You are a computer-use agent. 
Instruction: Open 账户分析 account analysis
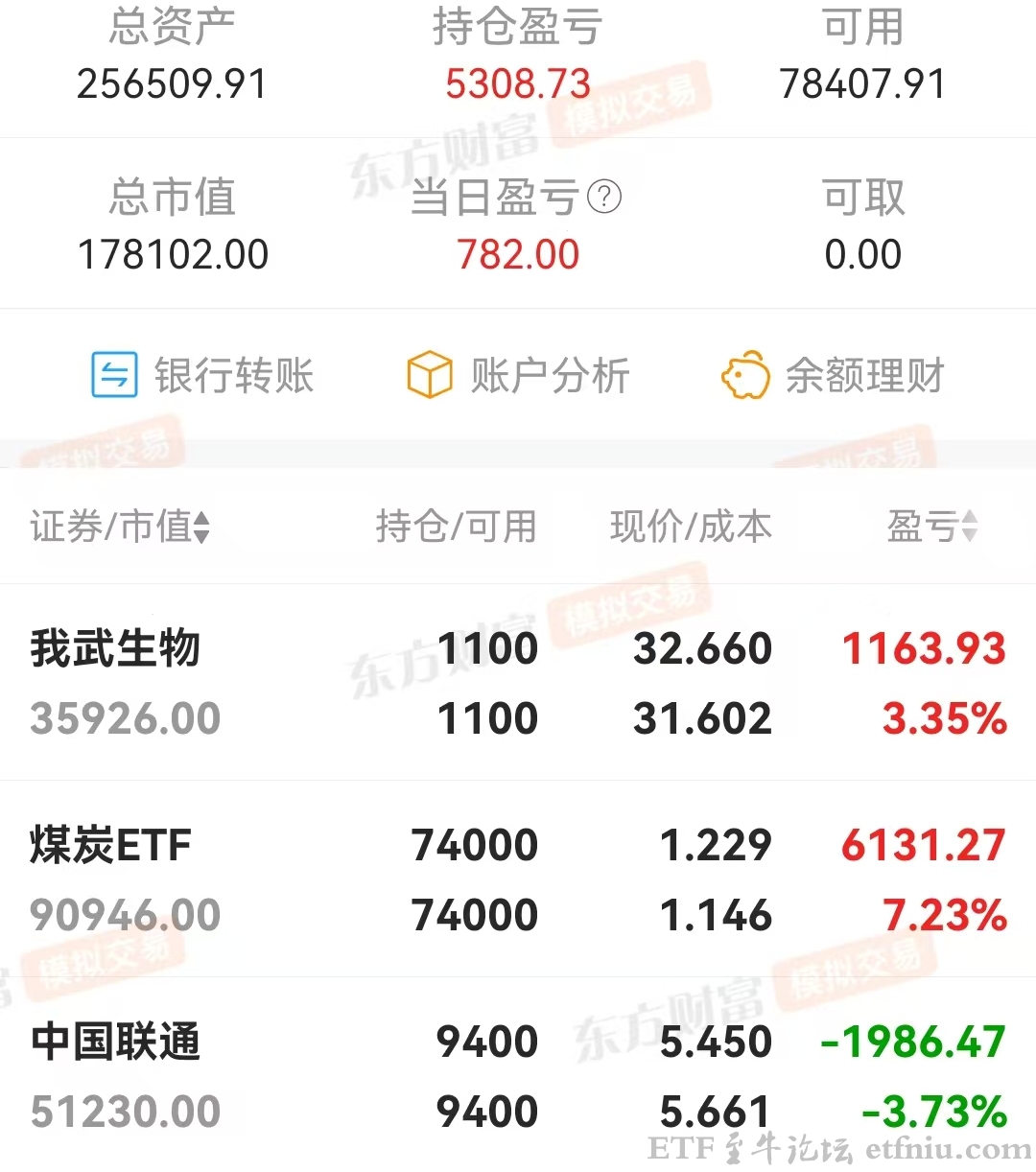(518, 375)
